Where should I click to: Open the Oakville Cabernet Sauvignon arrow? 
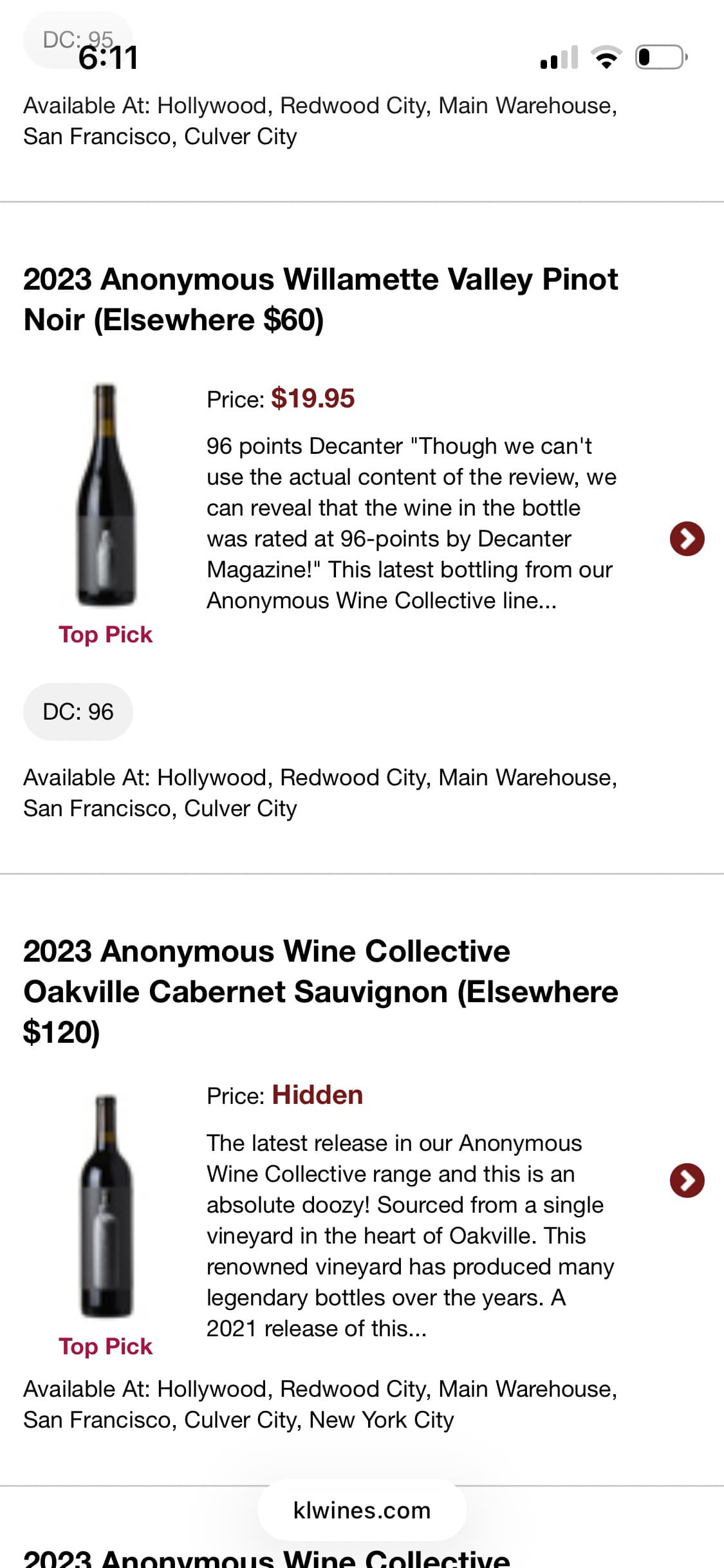(x=687, y=1181)
